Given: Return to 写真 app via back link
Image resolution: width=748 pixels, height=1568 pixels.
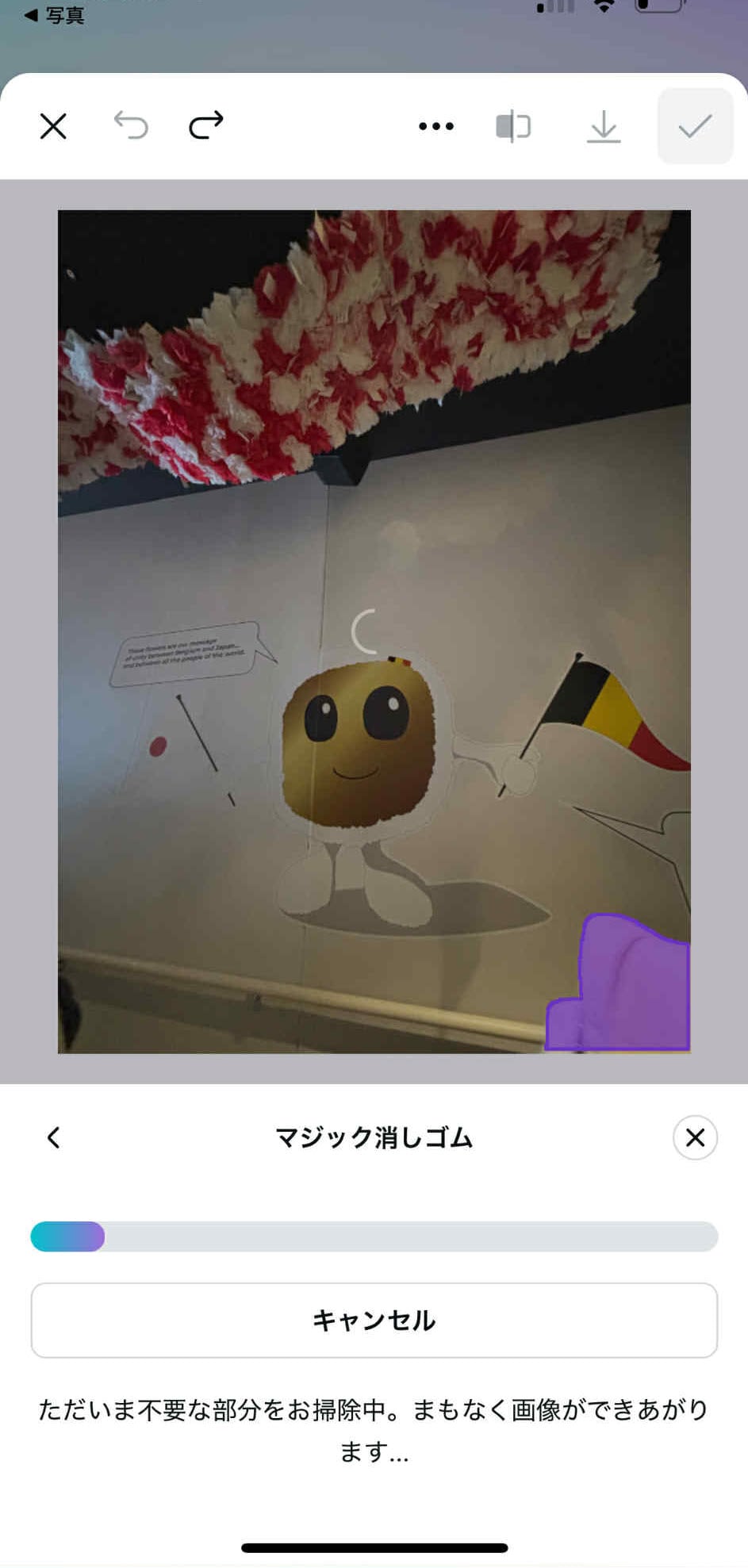Looking at the screenshot, I should pos(54,15).
